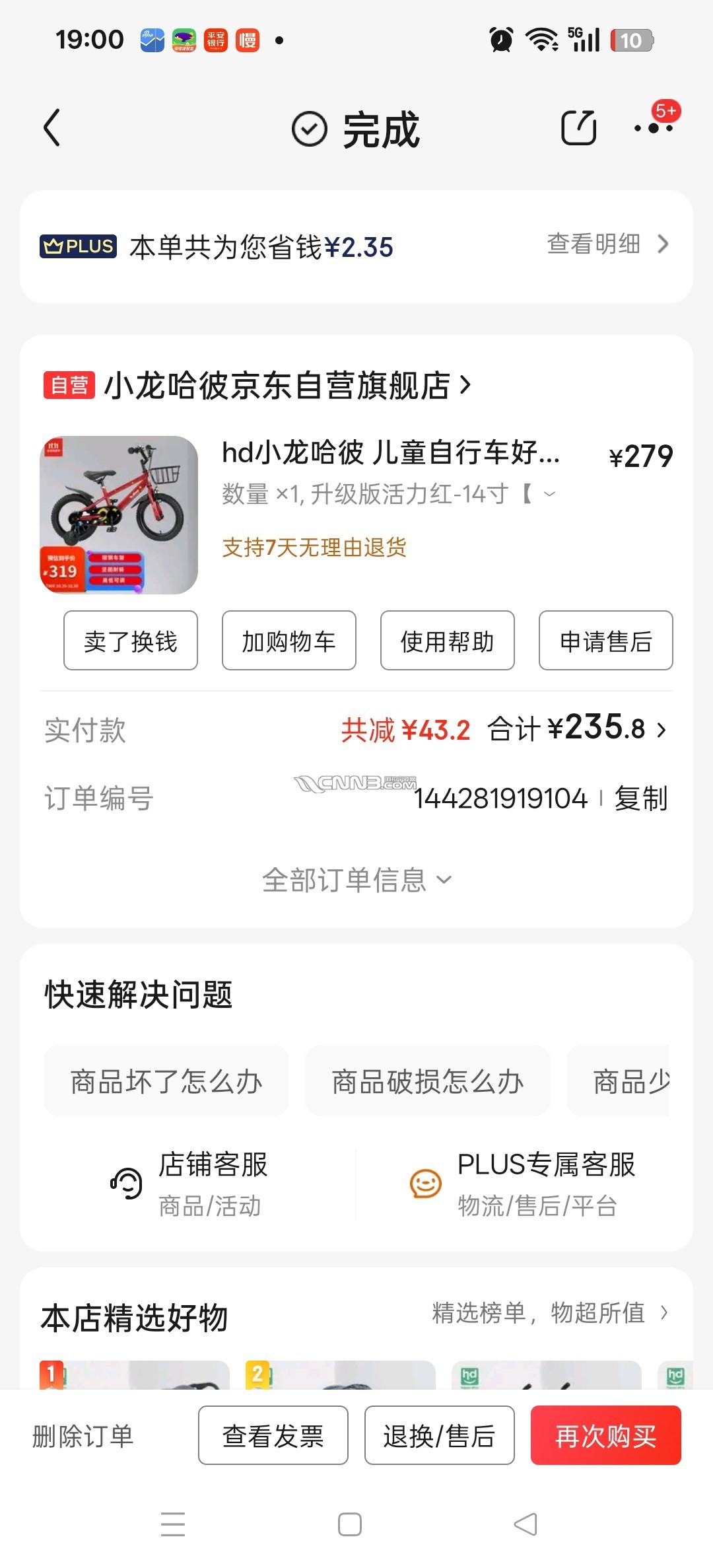Tap the 店铺客服 headset icon
The width and height of the screenshot is (713, 1568).
pos(125,1184)
